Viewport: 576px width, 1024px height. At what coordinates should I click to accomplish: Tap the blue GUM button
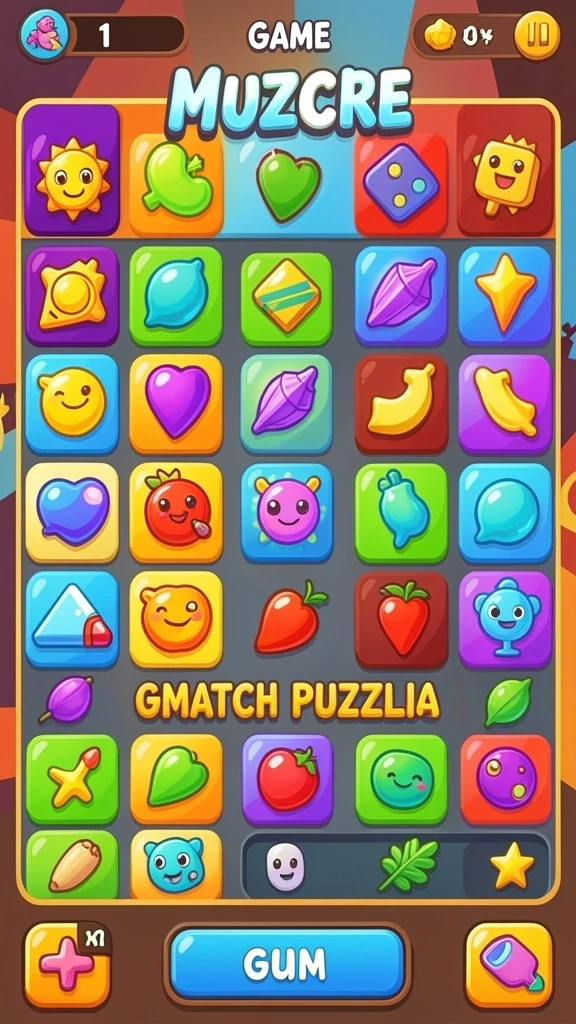(287, 963)
